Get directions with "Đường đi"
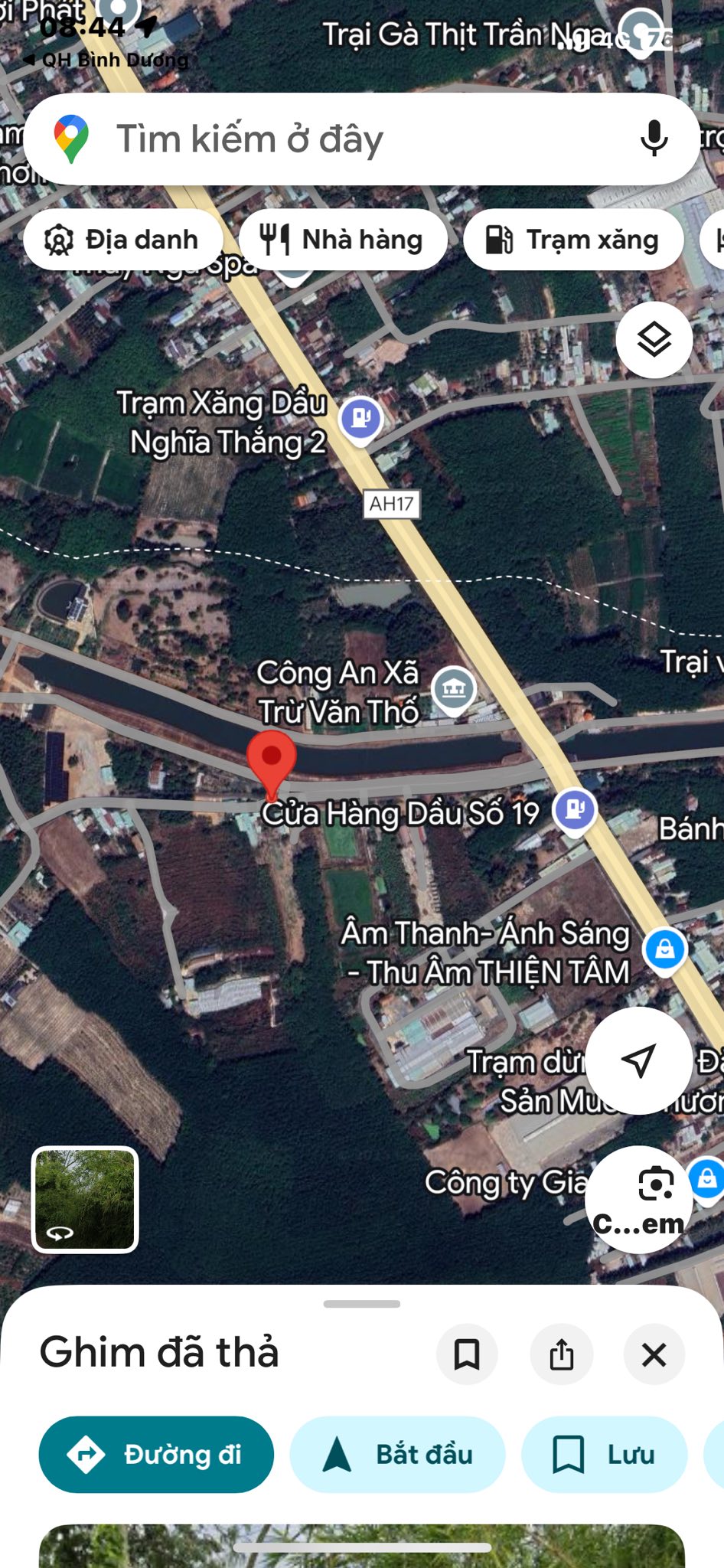Screen dimensions: 724x1568 [x=156, y=1454]
